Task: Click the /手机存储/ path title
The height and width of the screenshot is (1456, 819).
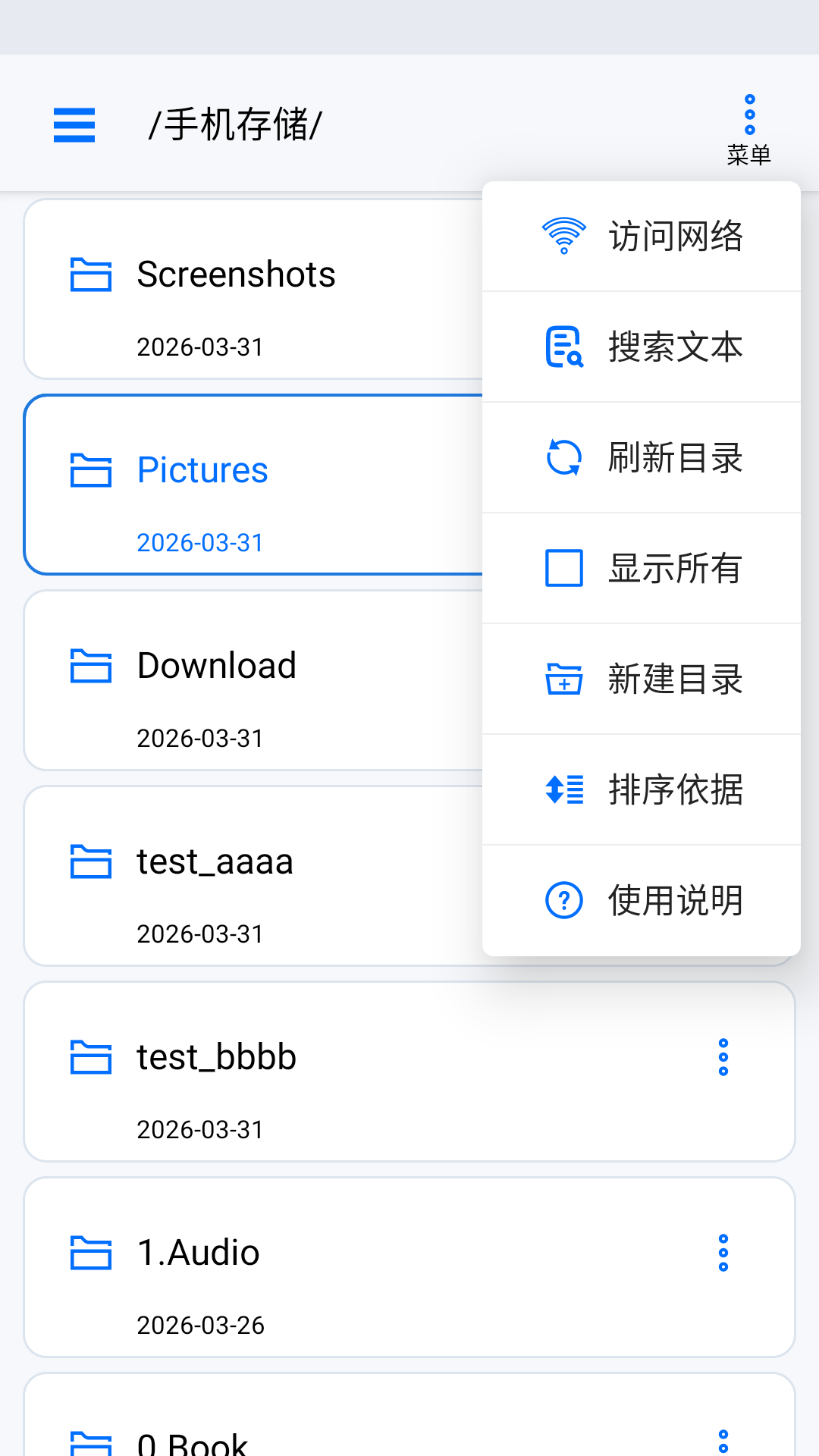Action: [x=236, y=124]
